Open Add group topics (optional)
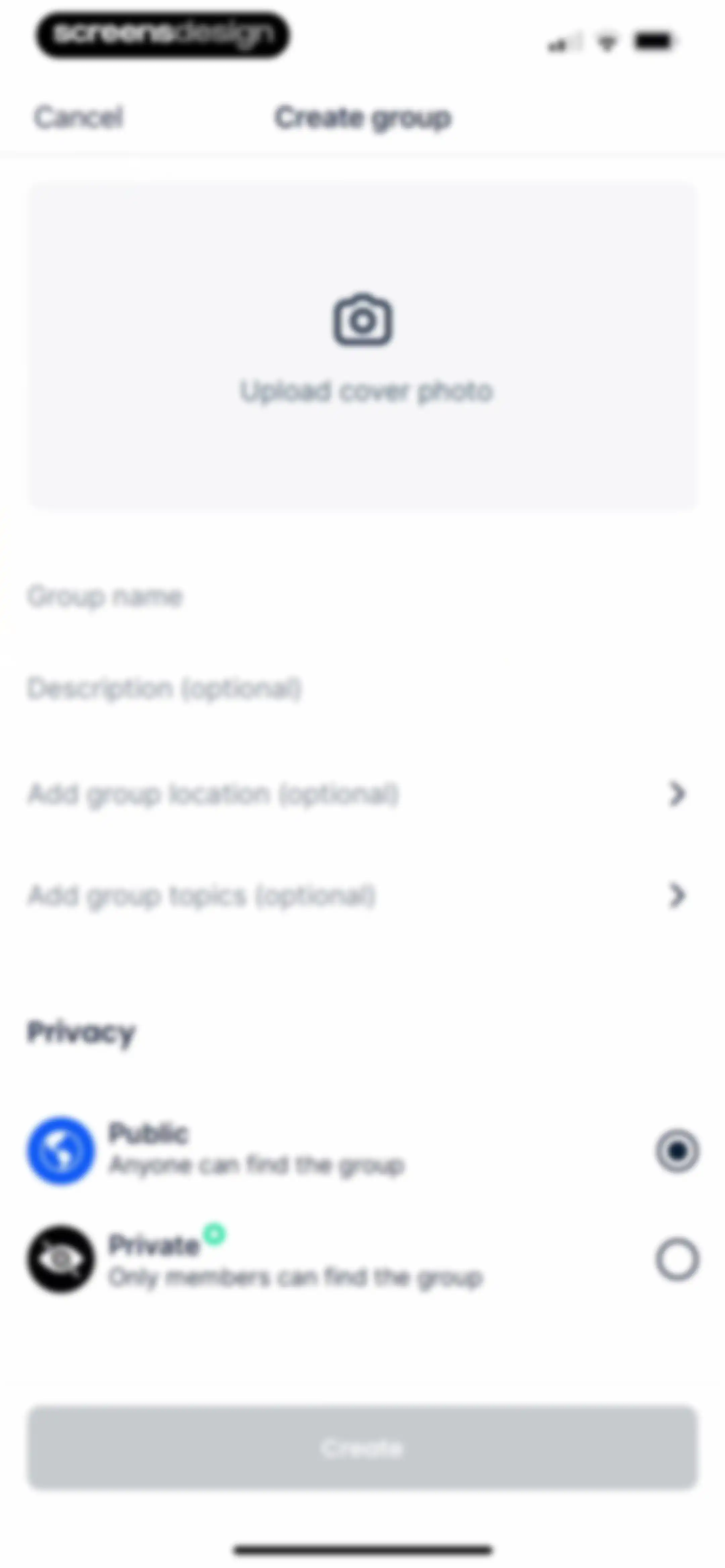 363,895
